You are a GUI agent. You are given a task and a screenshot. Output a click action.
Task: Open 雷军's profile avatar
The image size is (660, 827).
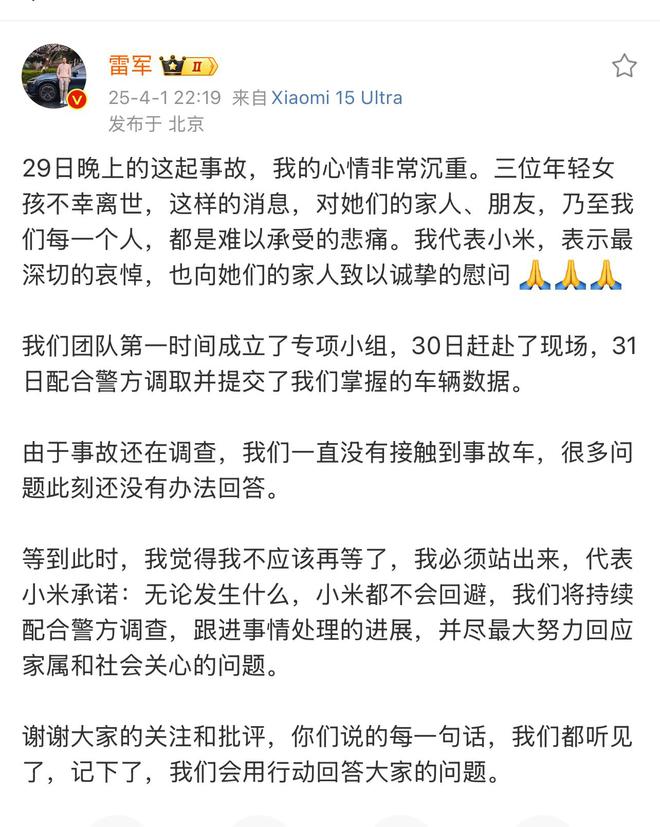coord(54,76)
